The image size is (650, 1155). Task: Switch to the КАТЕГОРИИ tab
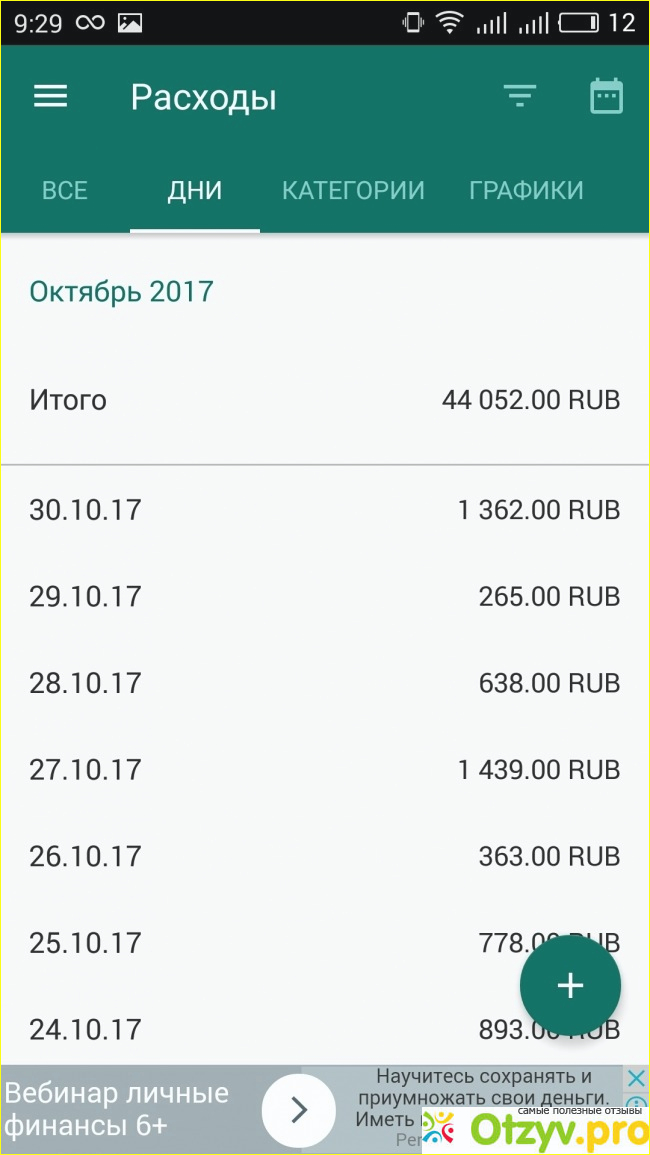[x=353, y=190]
